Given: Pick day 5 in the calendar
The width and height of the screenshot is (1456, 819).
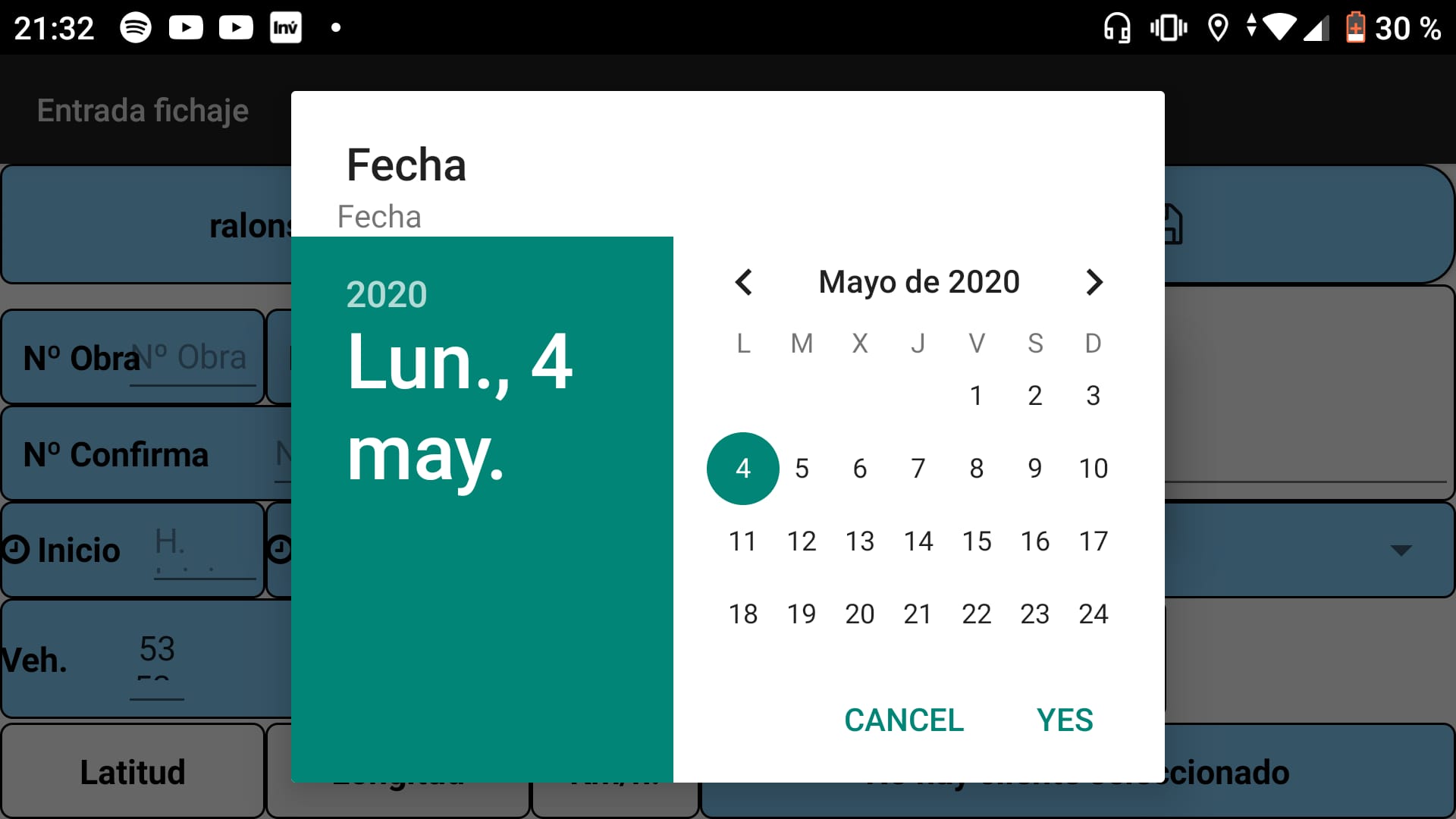Looking at the screenshot, I should [x=802, y=468].
